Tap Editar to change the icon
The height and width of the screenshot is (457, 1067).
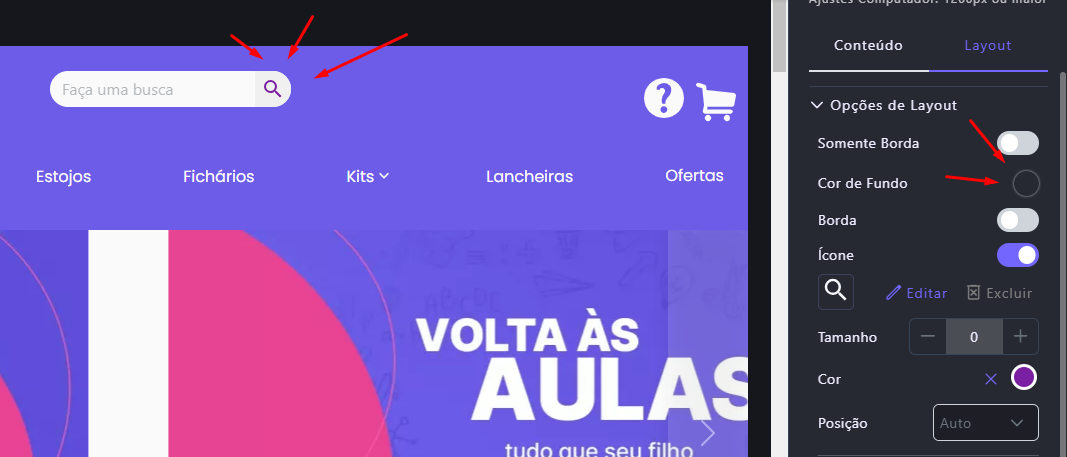tap(917, 293)
